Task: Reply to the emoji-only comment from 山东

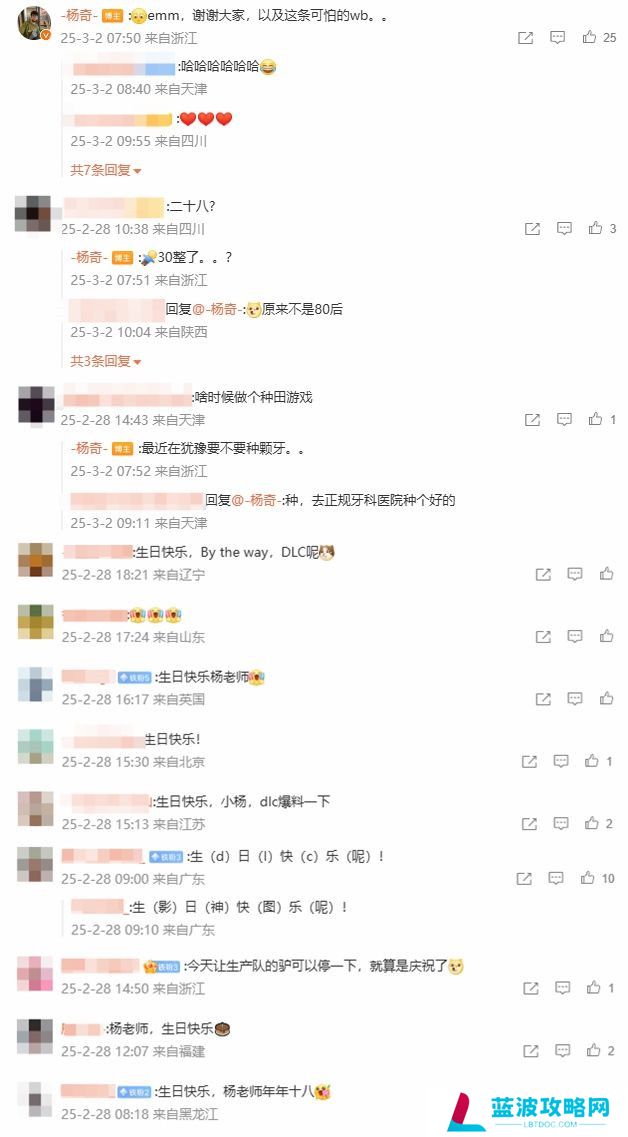Action: tap(575, 636)
